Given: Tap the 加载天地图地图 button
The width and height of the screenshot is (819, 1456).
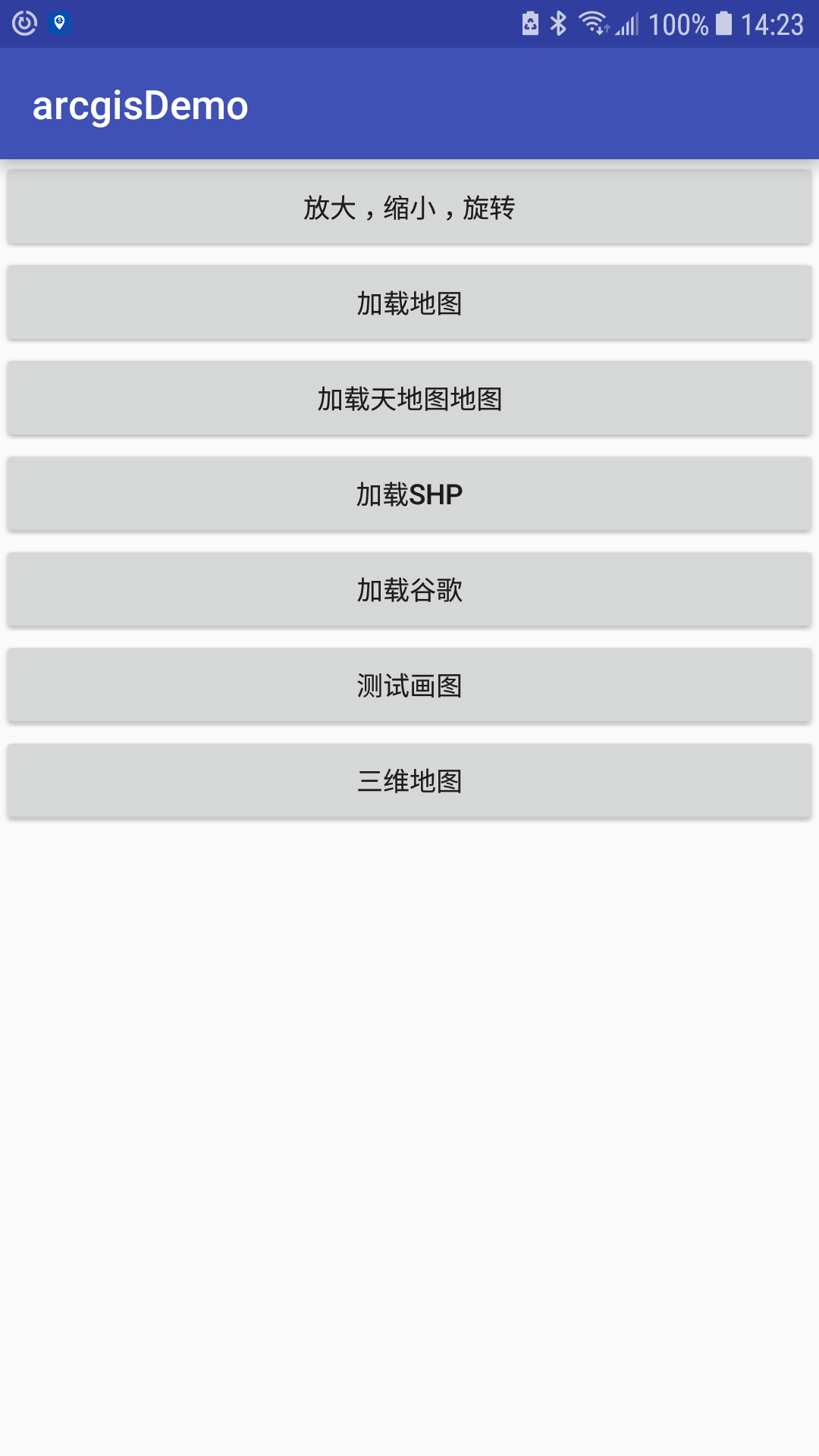Looking at the screenshot, I should pyautogui.click(x=409, y=397).
